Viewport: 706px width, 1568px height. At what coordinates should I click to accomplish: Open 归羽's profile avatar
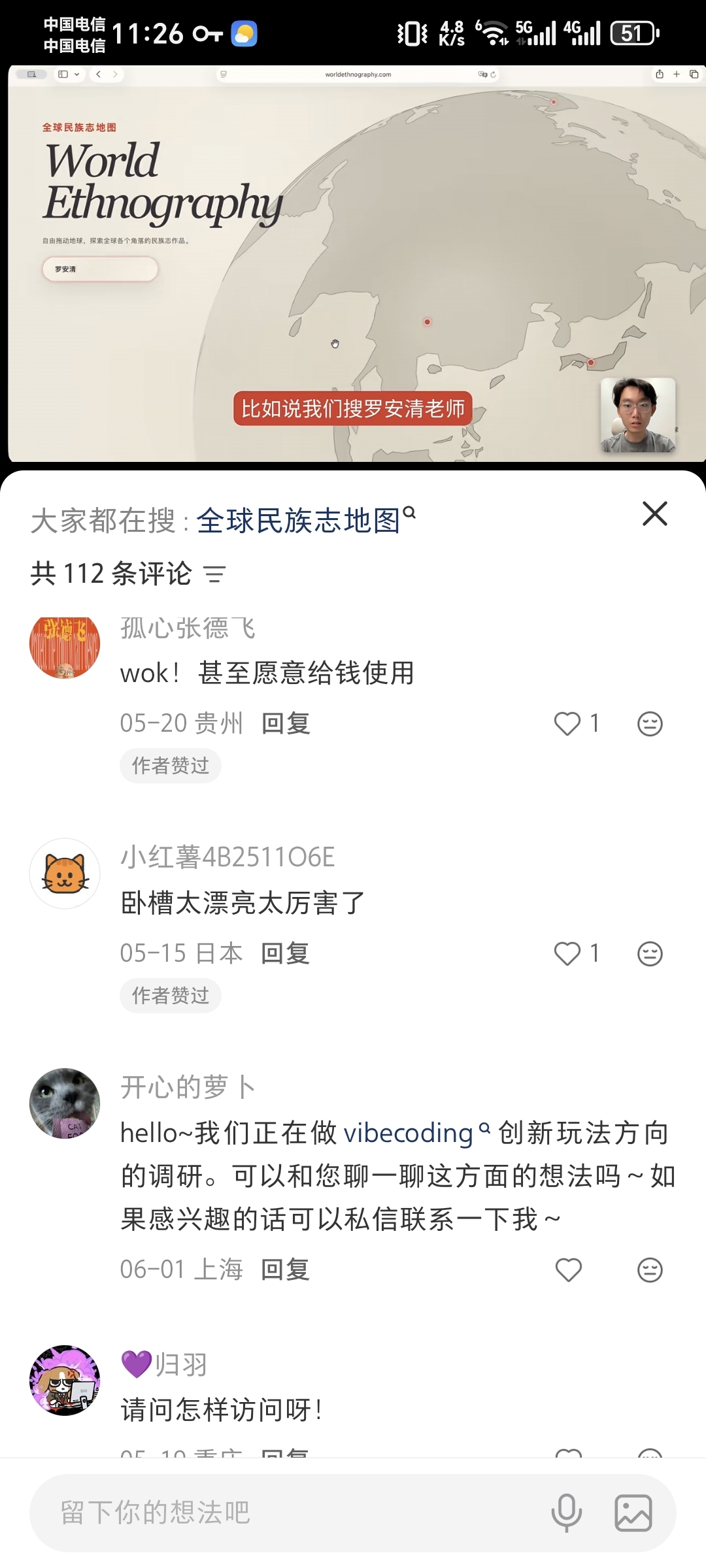(x=65, y=1380)
